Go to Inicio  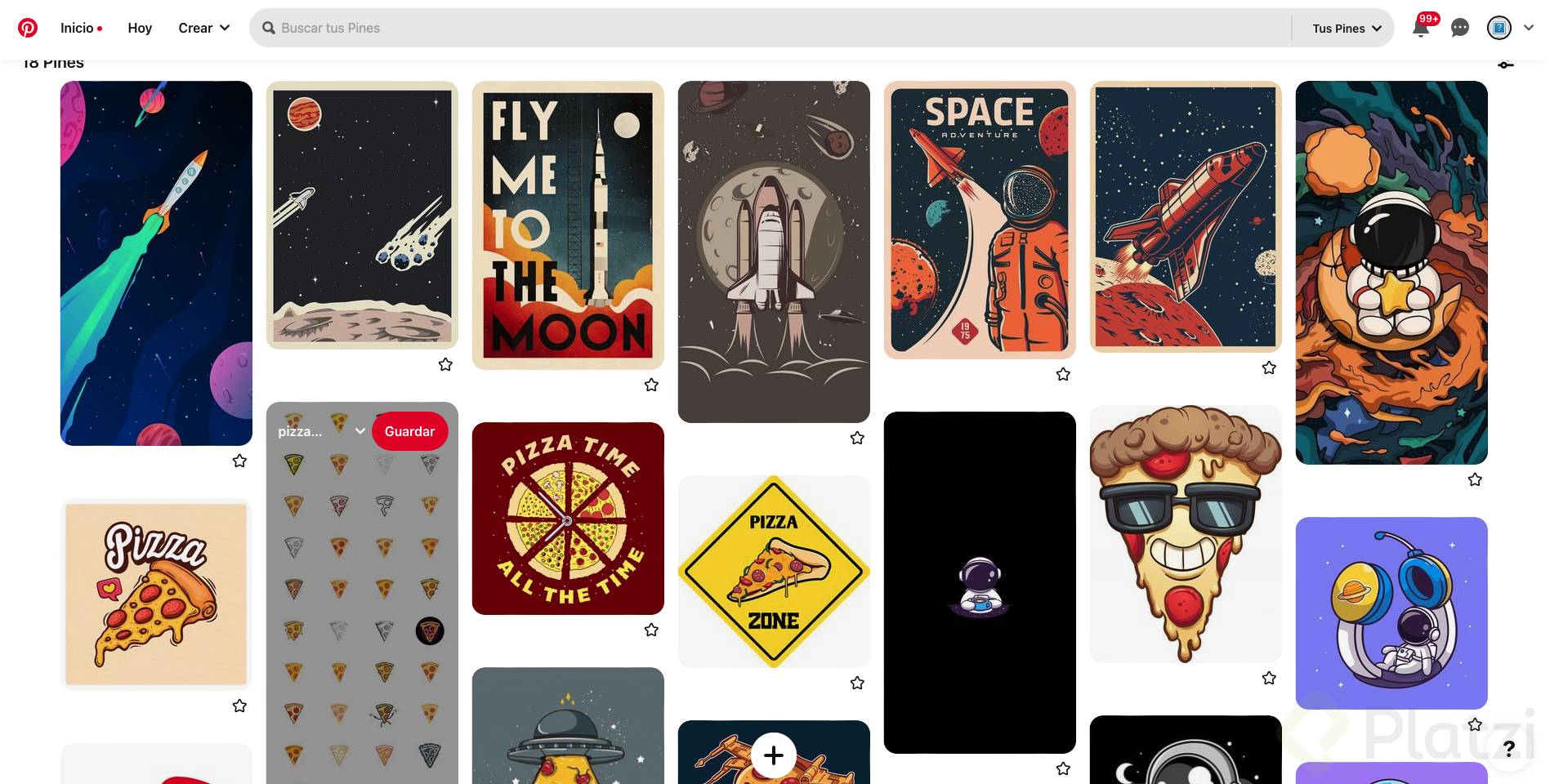(78, 28)
